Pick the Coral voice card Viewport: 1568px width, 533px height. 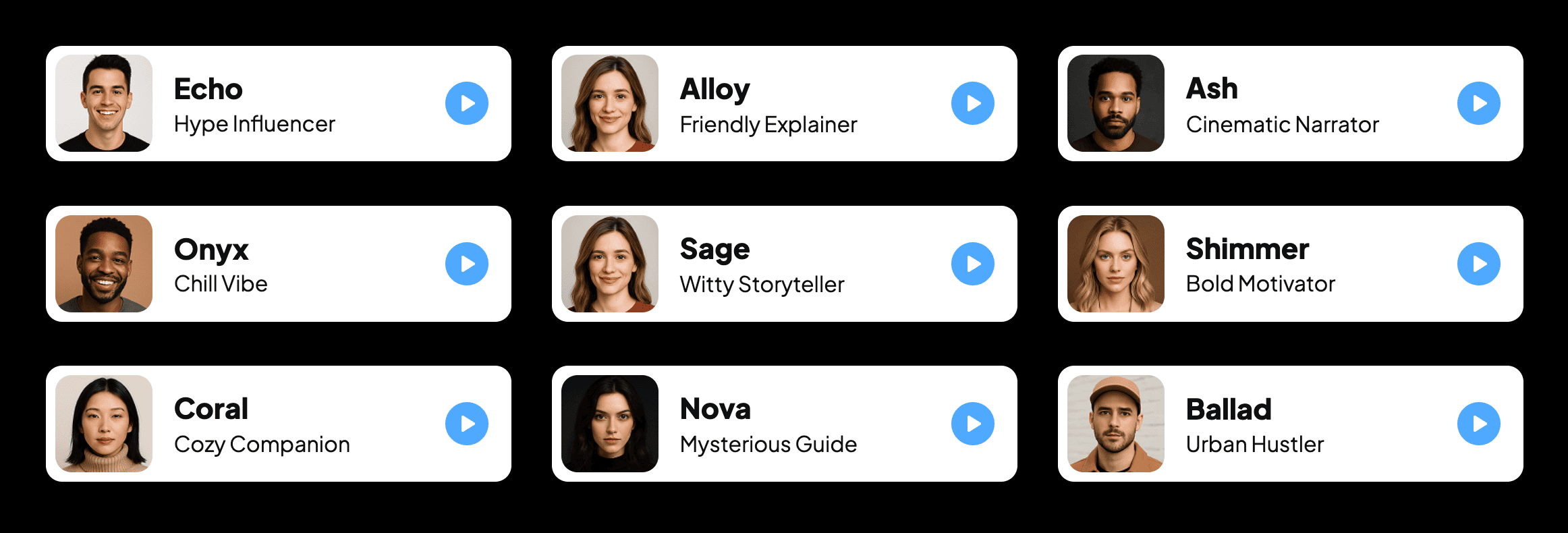point(270,424)
